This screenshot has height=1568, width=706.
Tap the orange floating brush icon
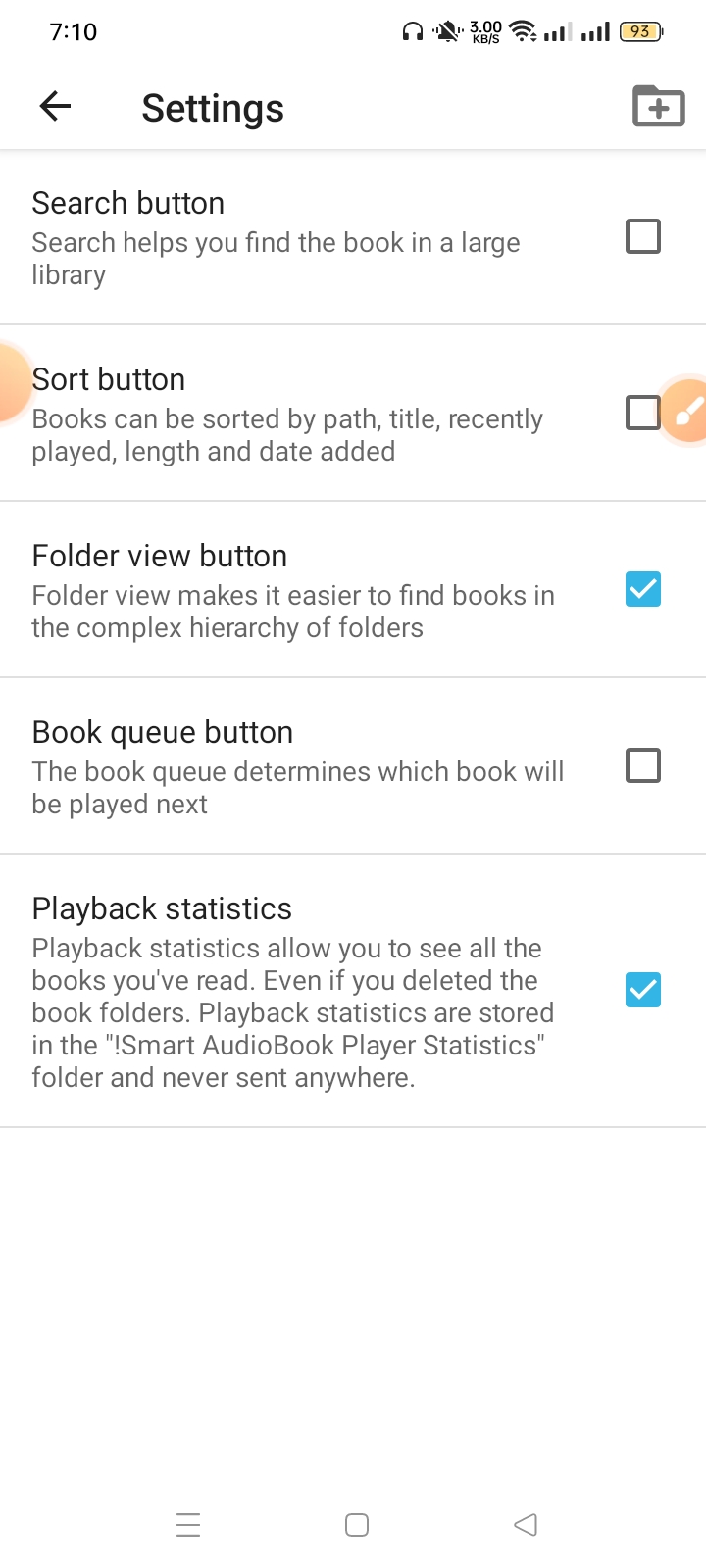click(686, 412)
